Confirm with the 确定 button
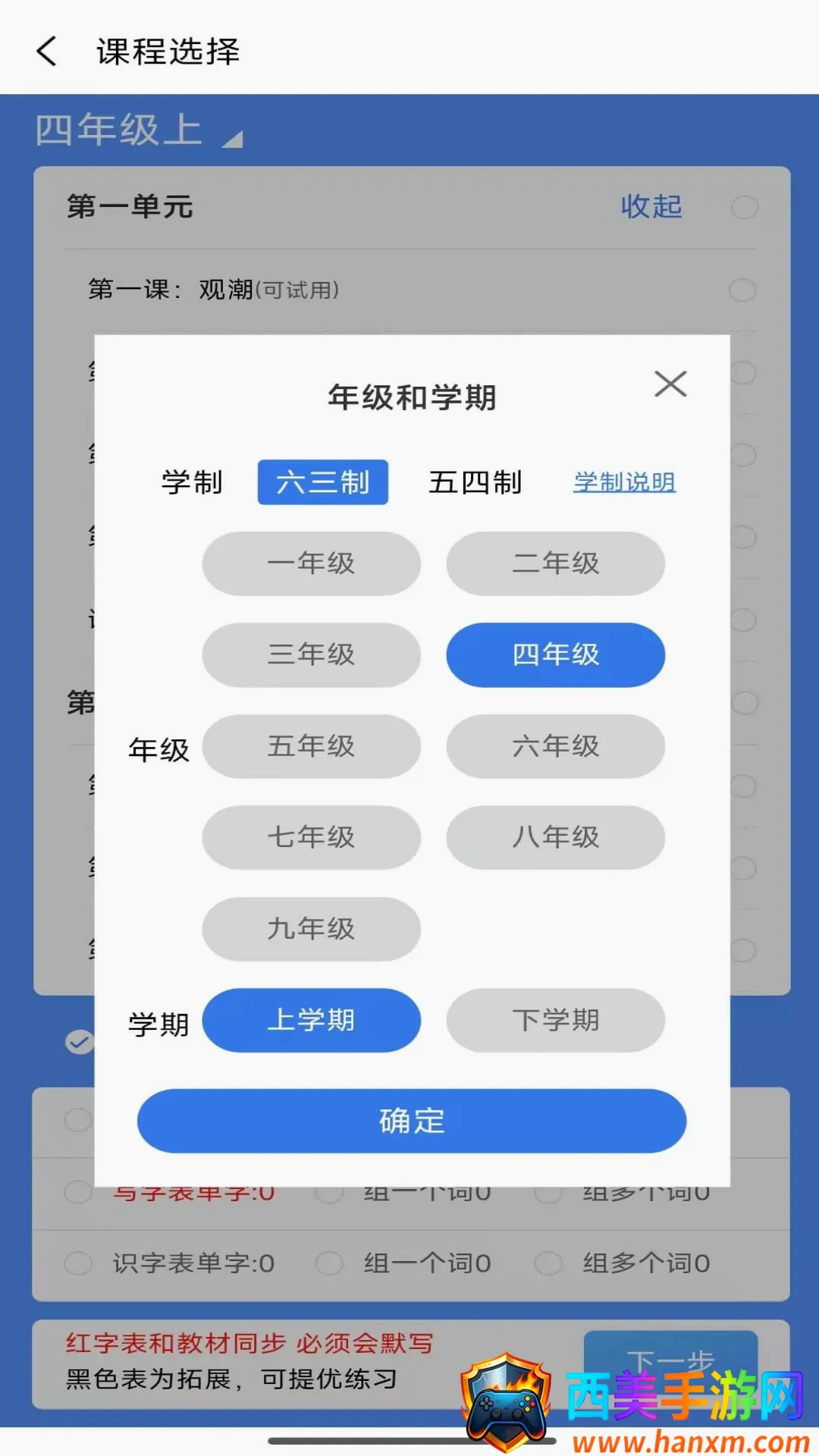The height and width of the screenshot is (1456, 819). click(412, 1122)
